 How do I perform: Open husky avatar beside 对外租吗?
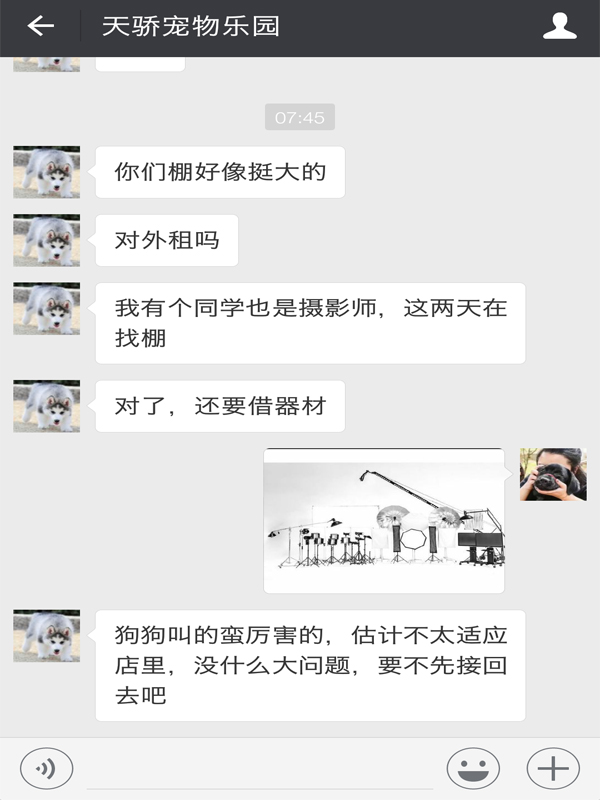[46, 240]
